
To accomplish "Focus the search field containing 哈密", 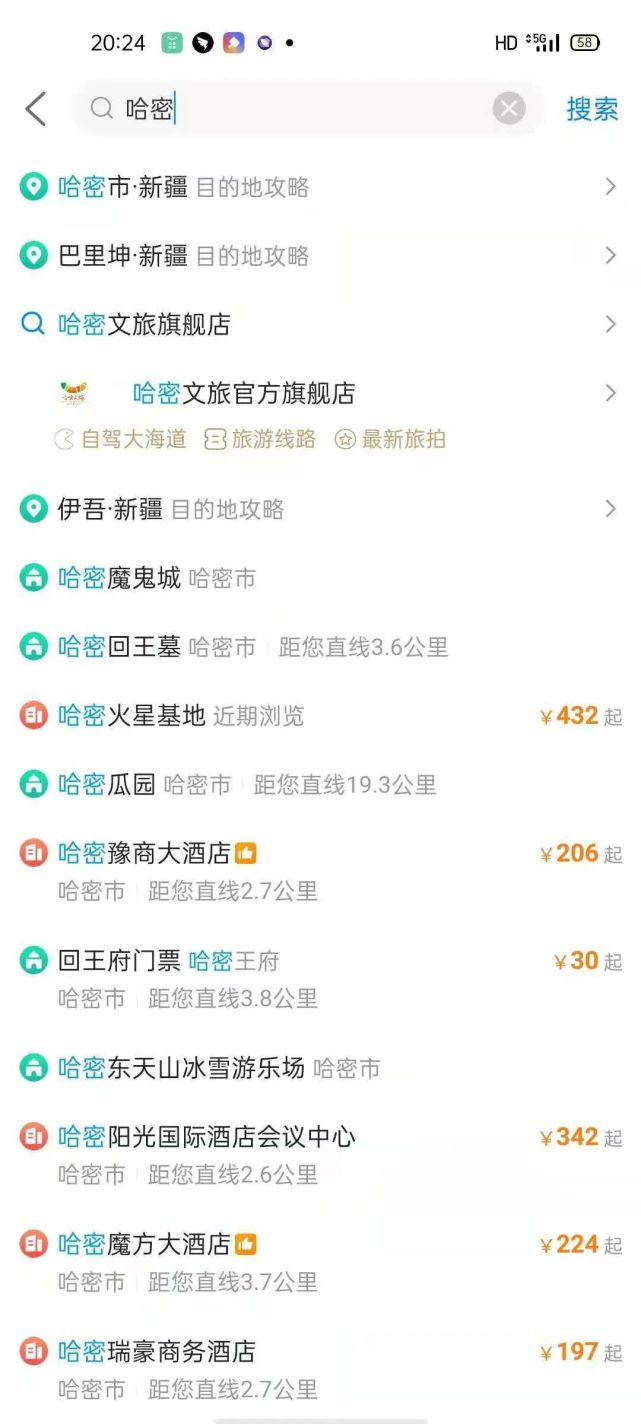I will pos(300,109).
